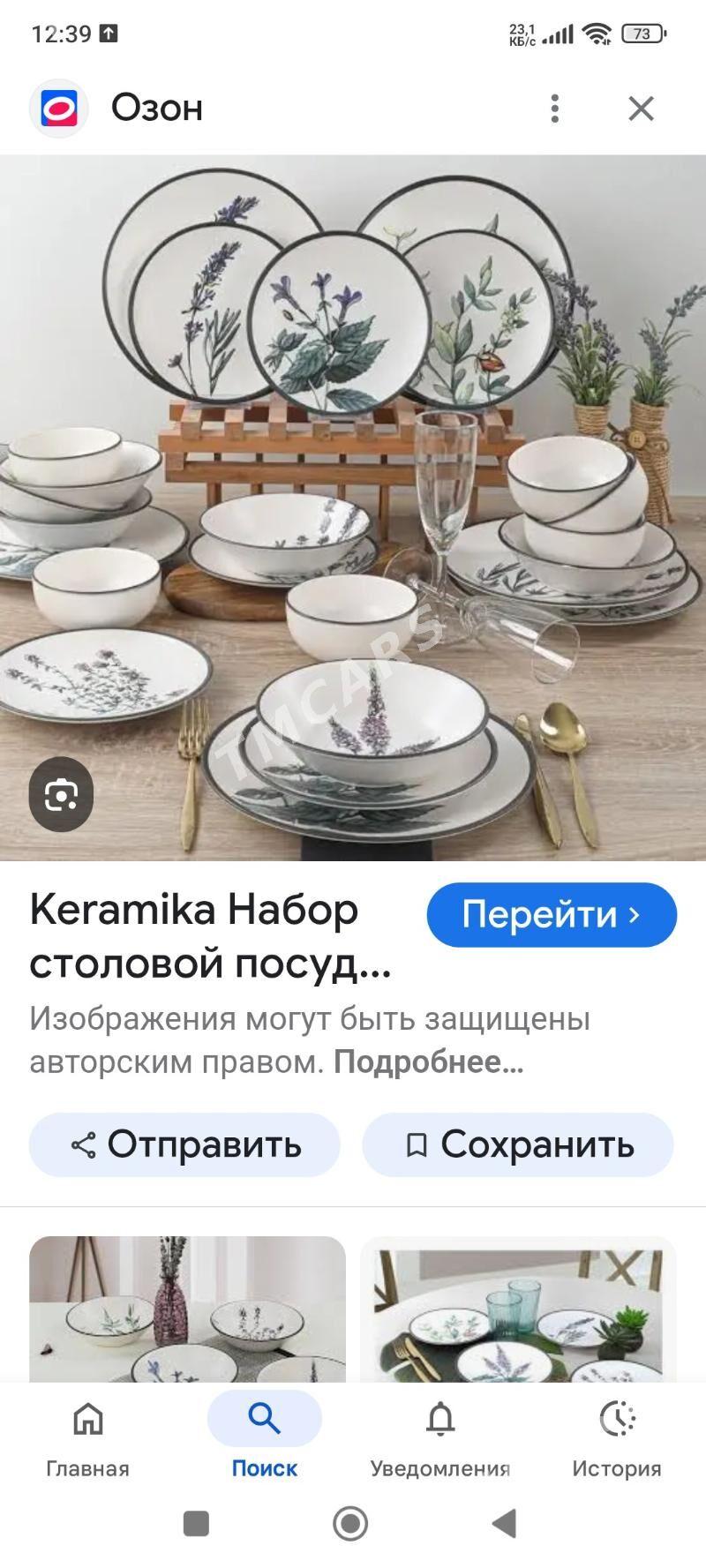
Task: Open the three-dot overflow menu
Action: 554,109
